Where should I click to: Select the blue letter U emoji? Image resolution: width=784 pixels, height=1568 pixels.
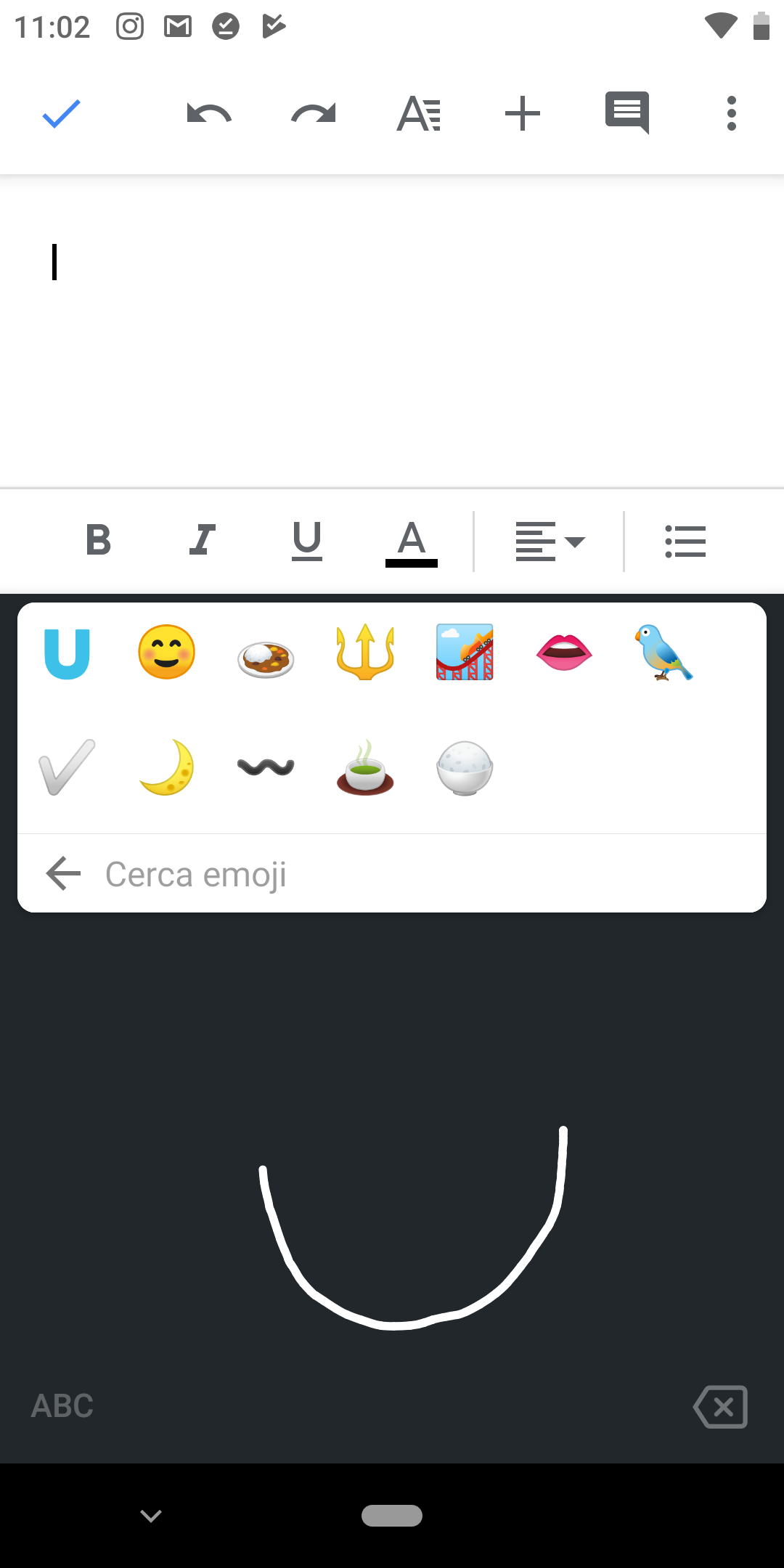(67, 653)
